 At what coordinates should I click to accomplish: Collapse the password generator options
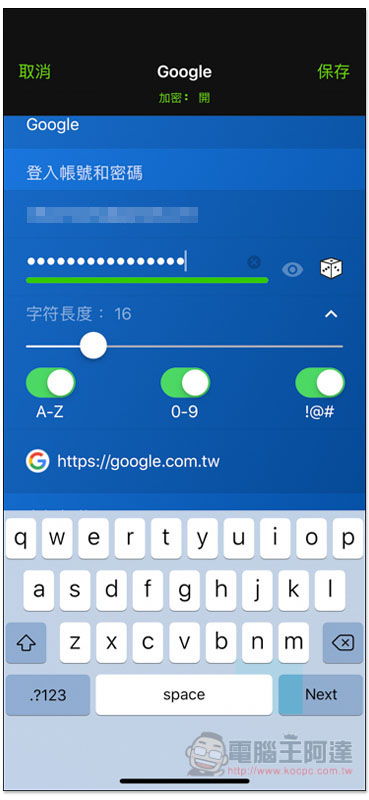[331, 314]
